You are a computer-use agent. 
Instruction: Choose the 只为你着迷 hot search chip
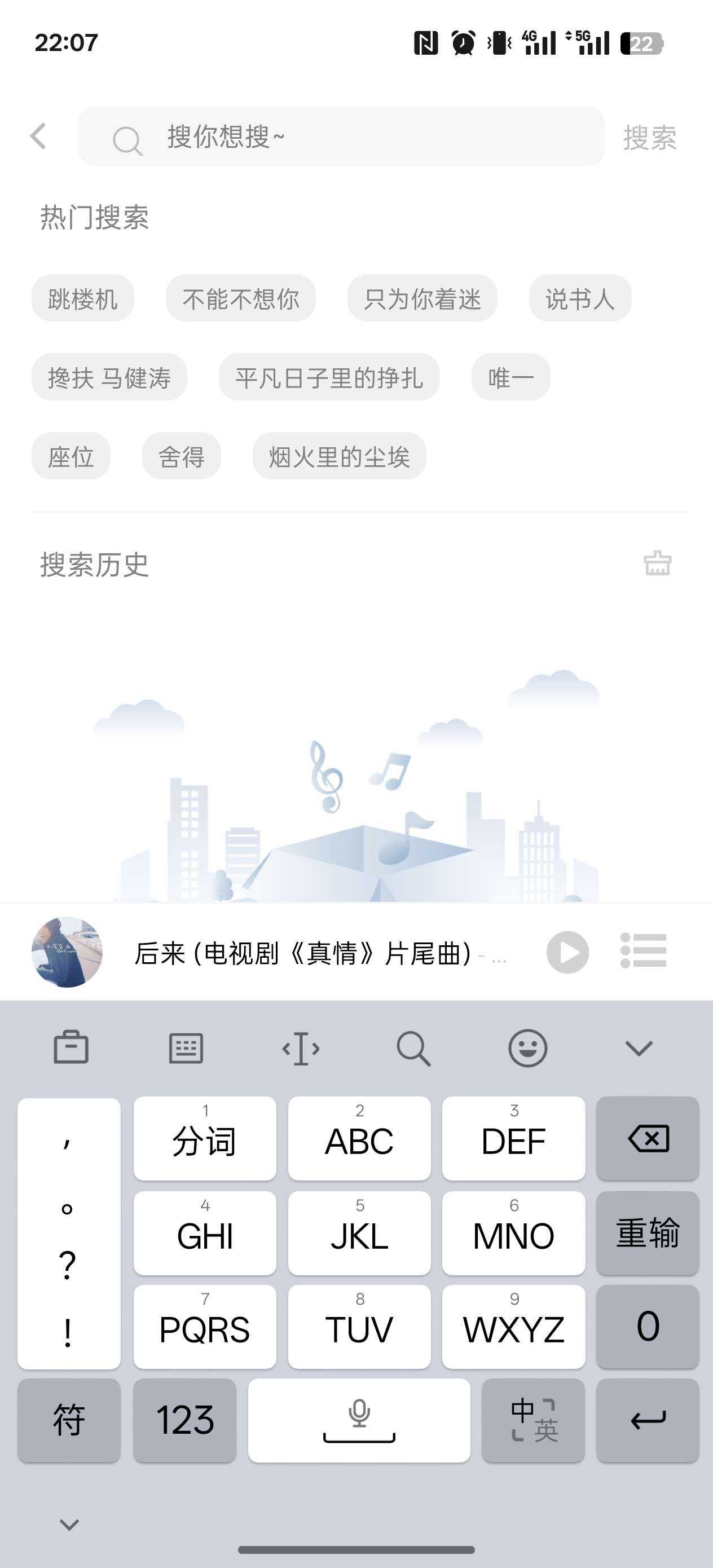click(x=422, y=298)
